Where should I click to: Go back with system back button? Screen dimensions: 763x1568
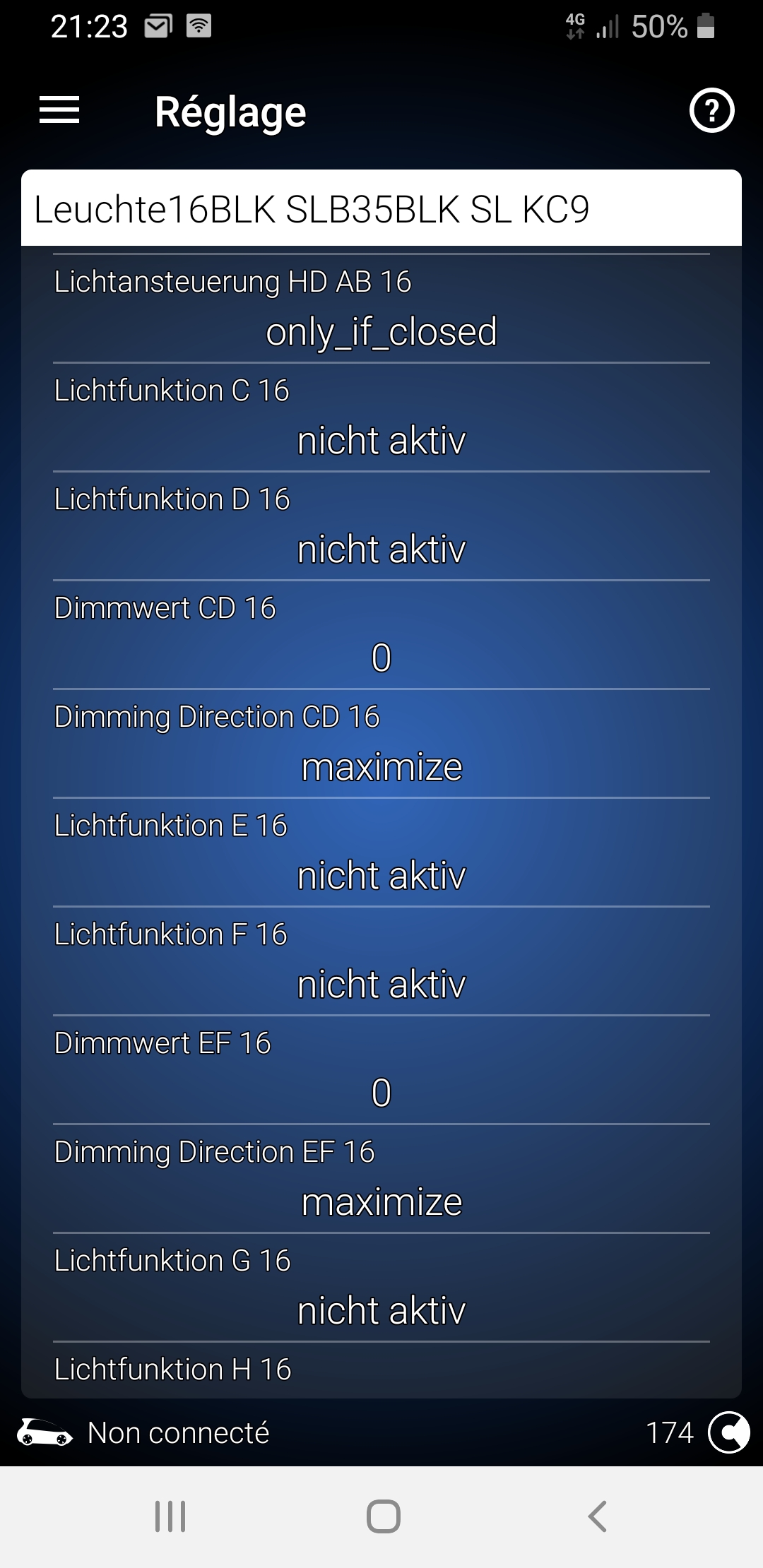point(597,1516)
